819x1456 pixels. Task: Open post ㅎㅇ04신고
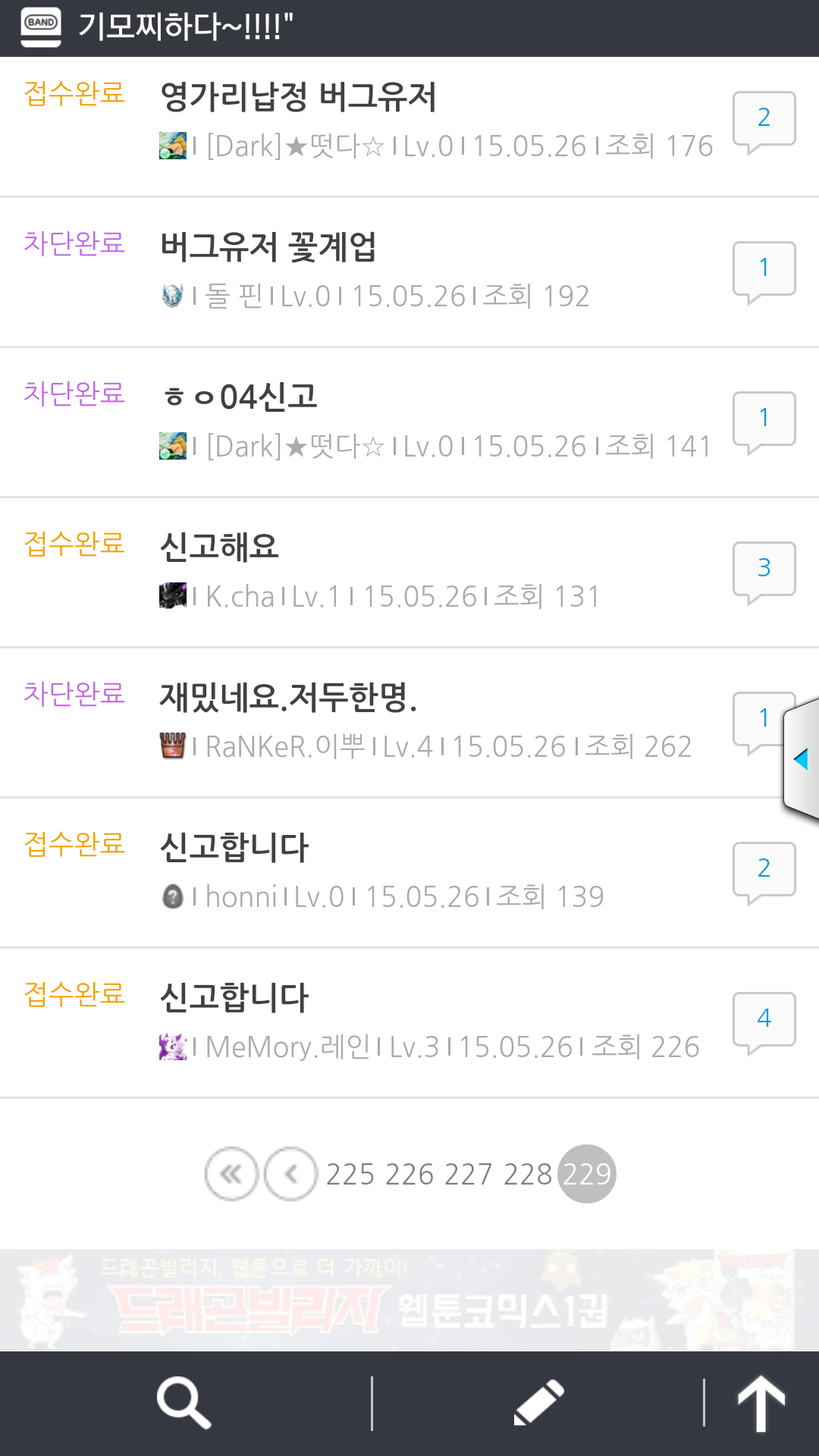(240, 397)
